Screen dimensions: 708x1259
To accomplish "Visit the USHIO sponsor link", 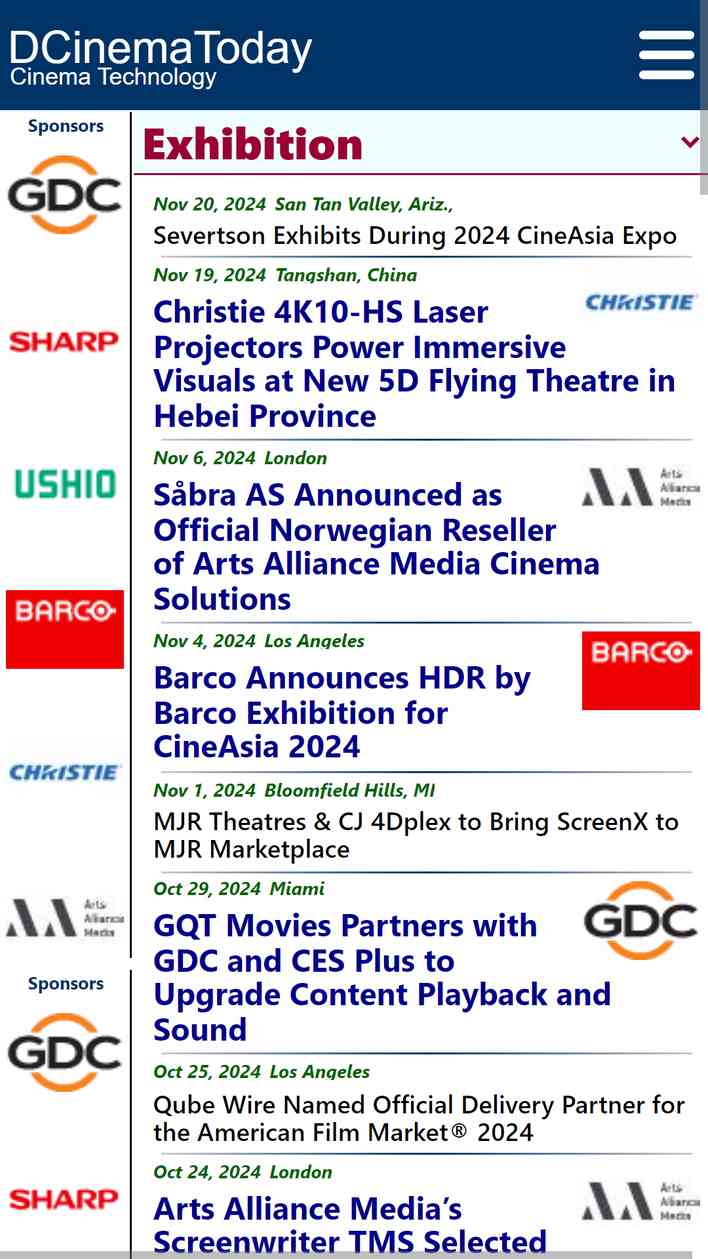I will [65, 485].
